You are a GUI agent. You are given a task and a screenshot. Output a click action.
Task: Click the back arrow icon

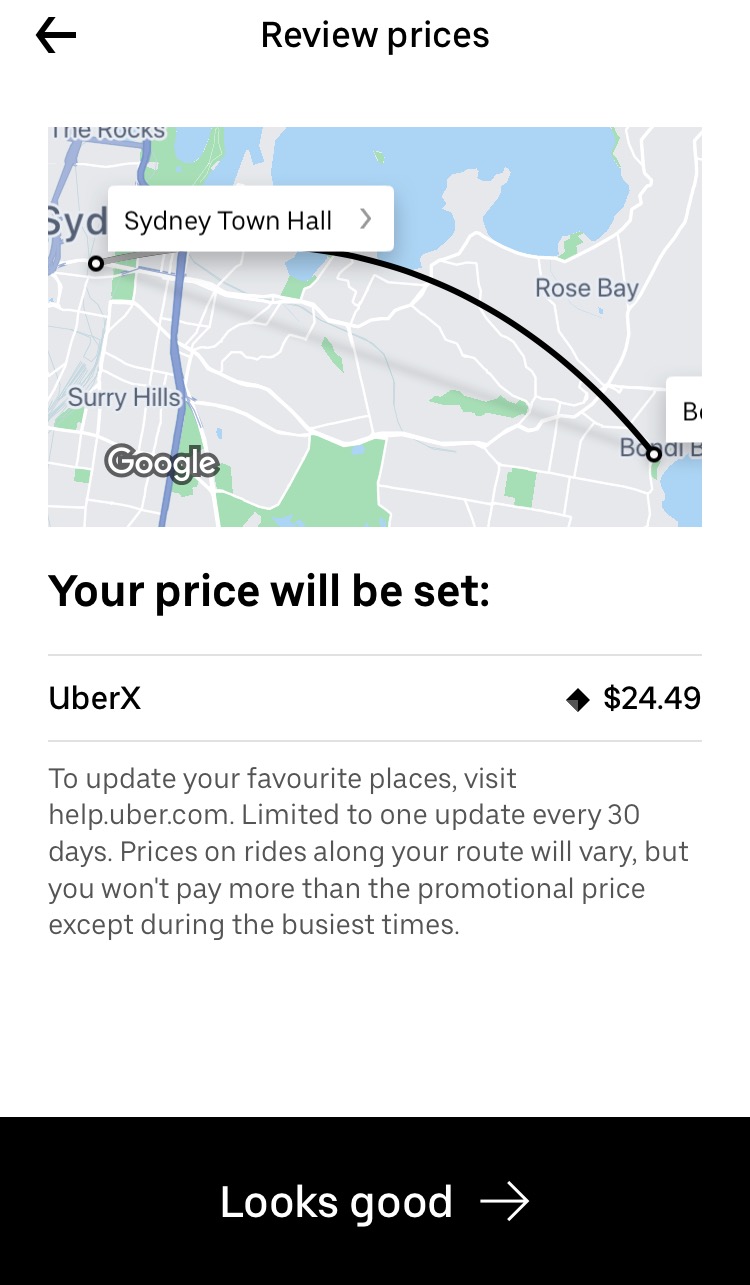coord(55,34)
